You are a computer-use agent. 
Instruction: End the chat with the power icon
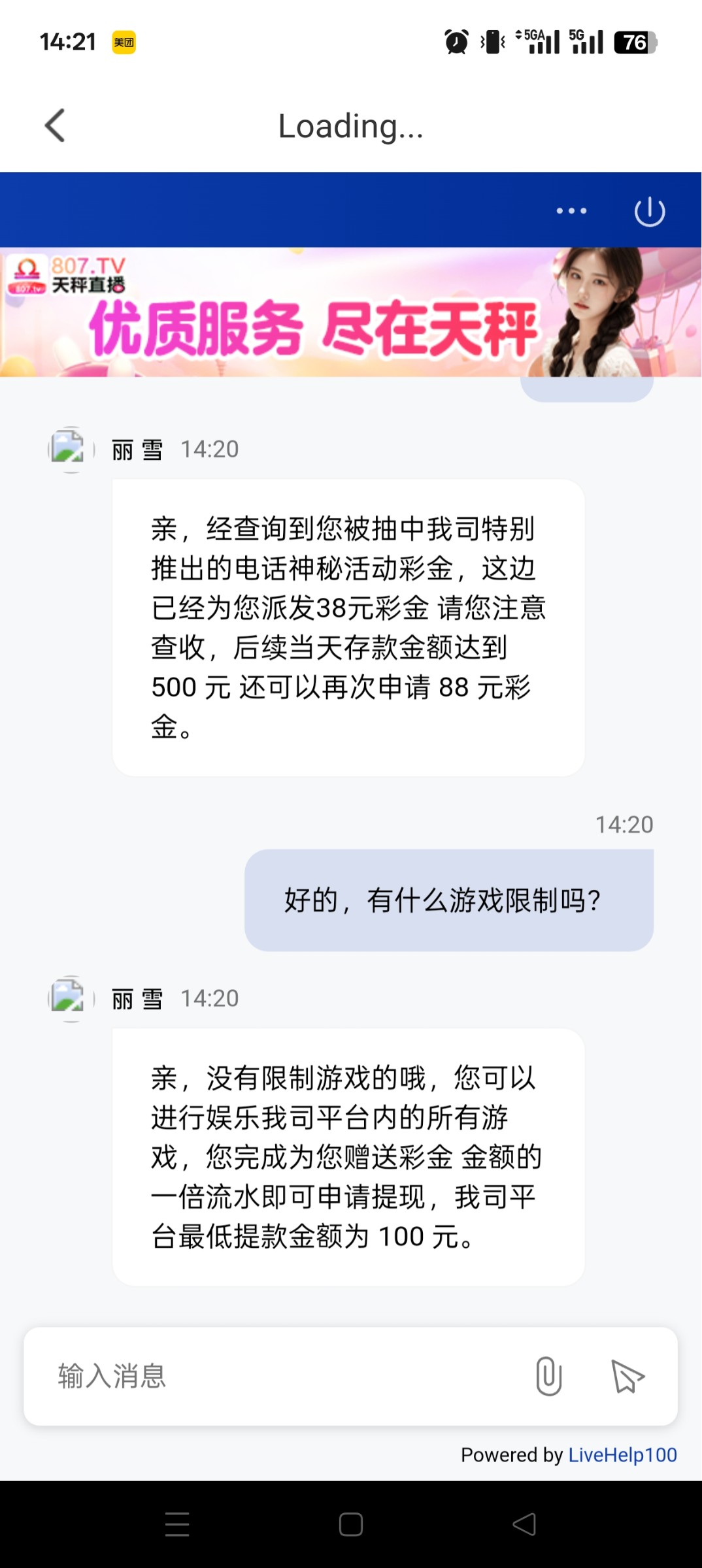tap(650, 211)
